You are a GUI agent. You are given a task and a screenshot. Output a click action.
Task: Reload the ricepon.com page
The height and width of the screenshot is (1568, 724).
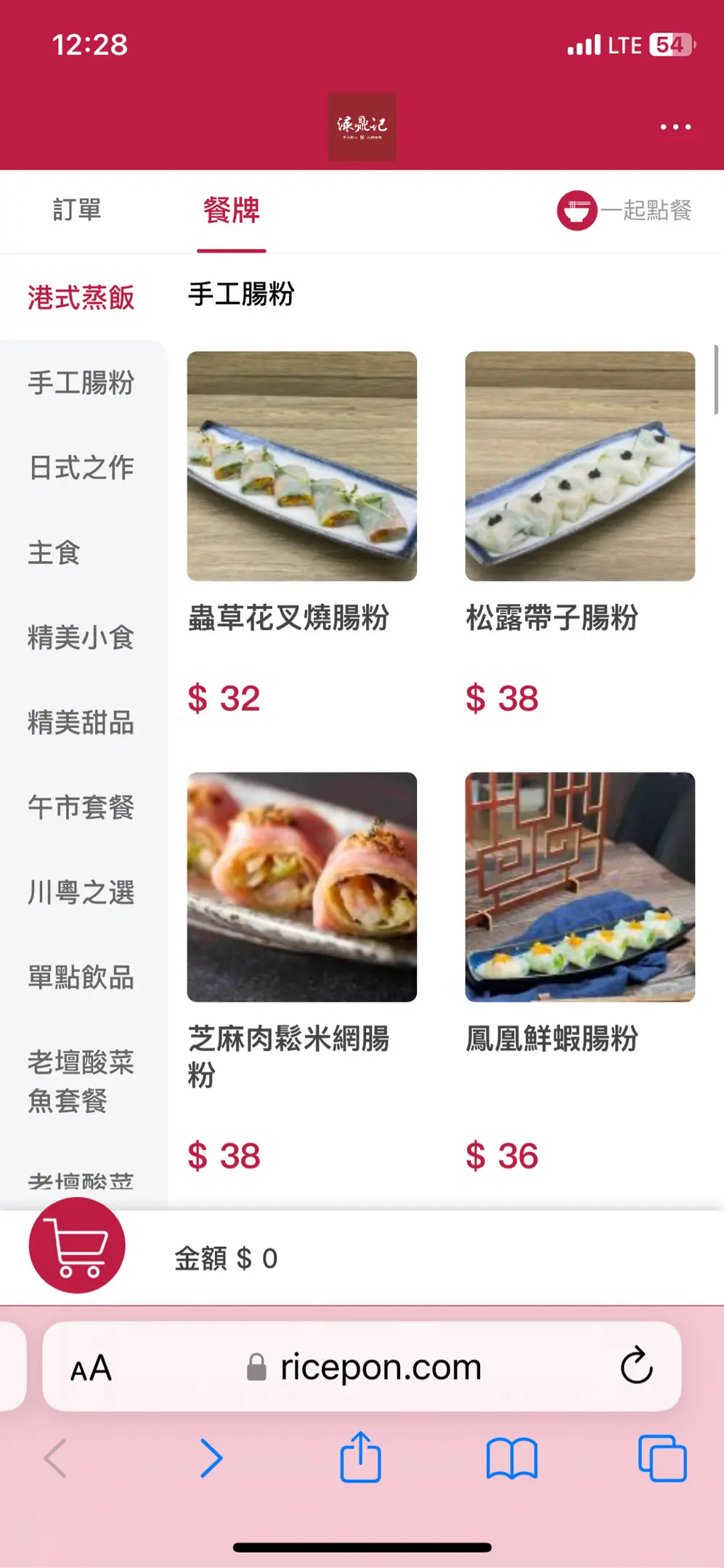point(636,1366)
